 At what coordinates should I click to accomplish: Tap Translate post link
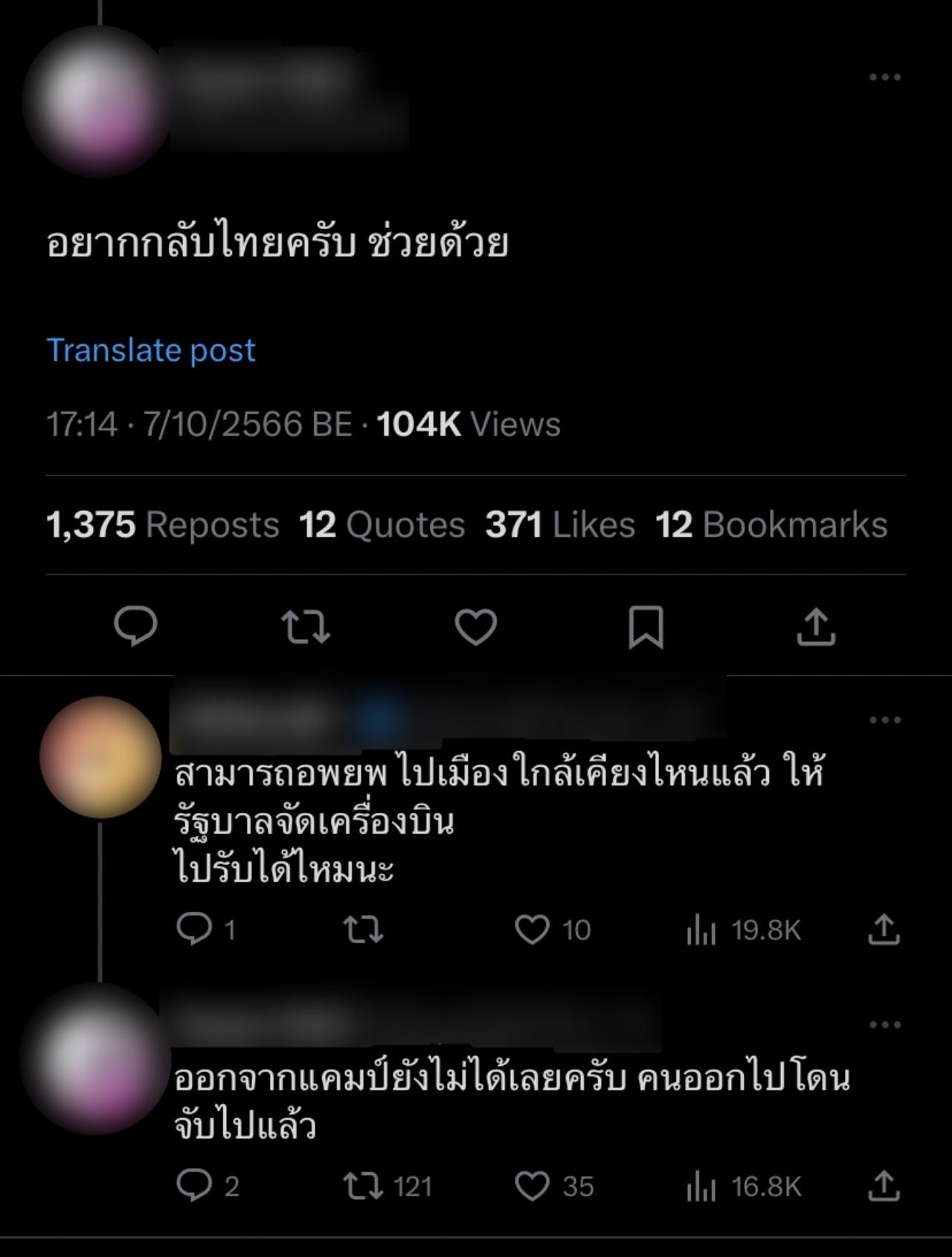(151, 350)
